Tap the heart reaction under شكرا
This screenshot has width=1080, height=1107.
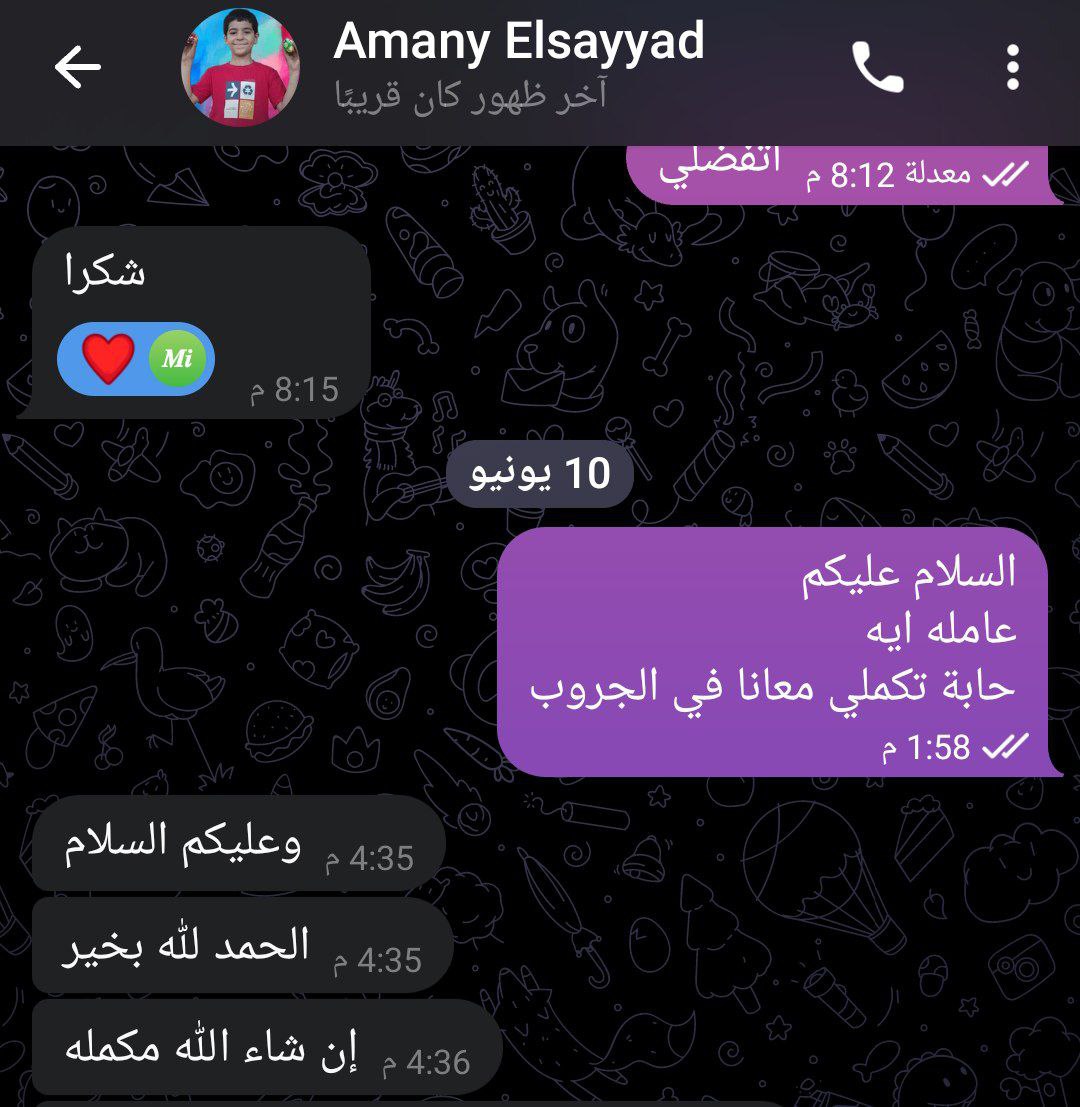109,358
